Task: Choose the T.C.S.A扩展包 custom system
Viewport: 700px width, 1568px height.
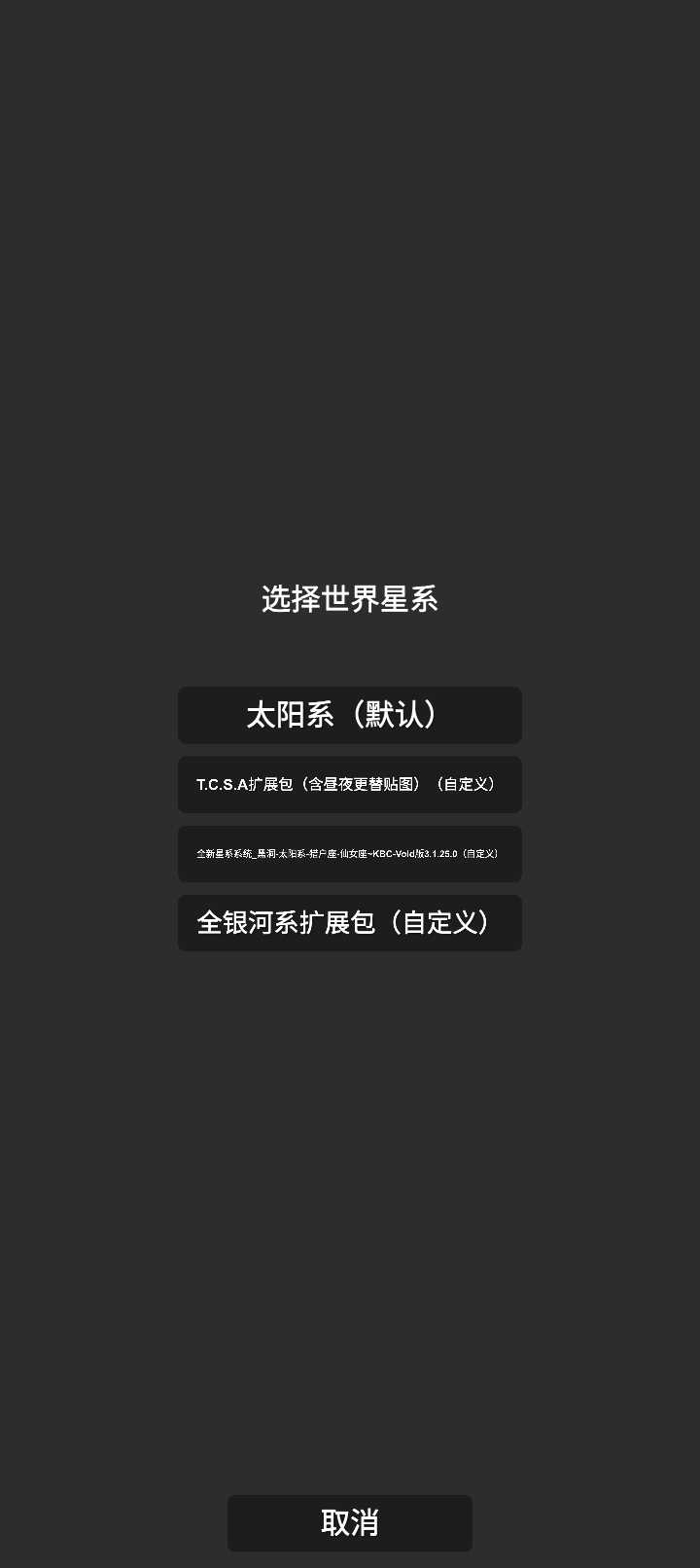Action: coord(350,784)
